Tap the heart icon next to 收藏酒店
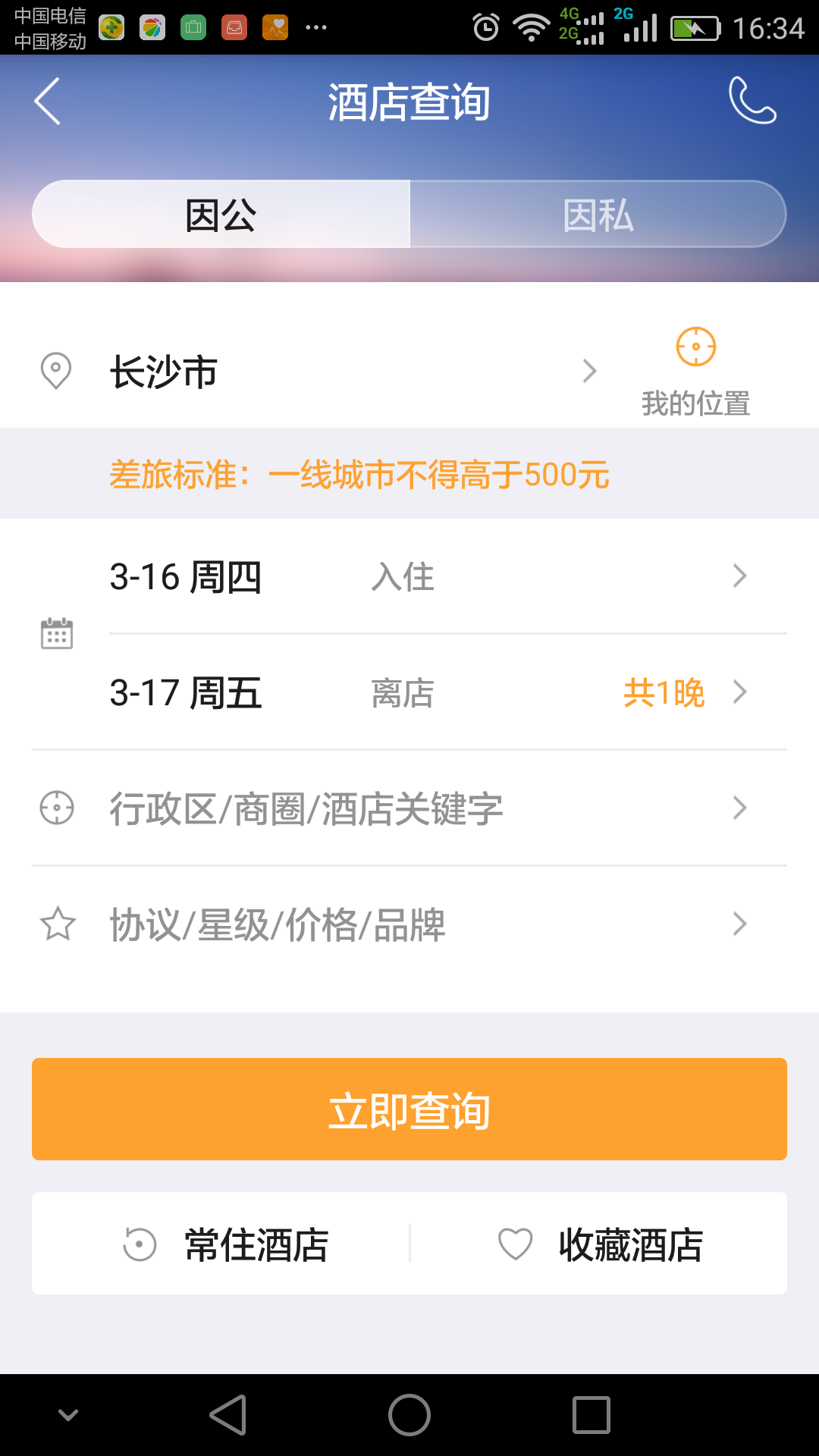 515,1243
